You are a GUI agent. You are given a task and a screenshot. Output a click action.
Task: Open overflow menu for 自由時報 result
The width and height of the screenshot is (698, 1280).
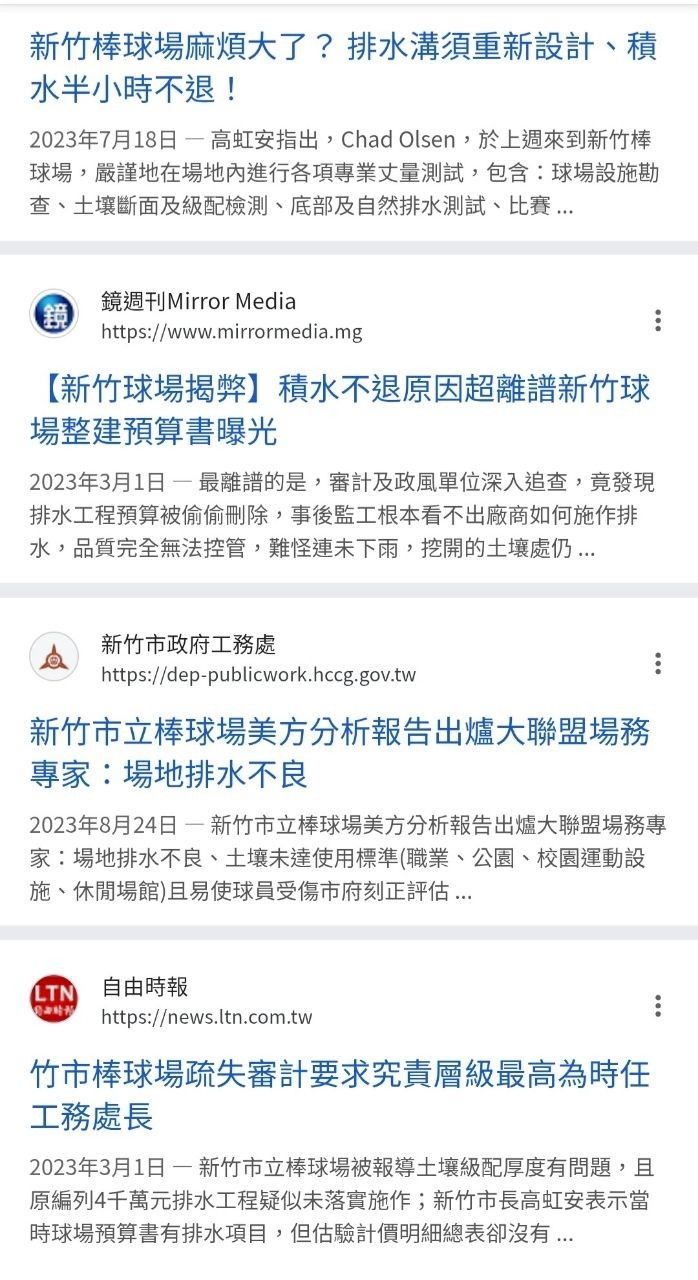[x=657, y=1005]
